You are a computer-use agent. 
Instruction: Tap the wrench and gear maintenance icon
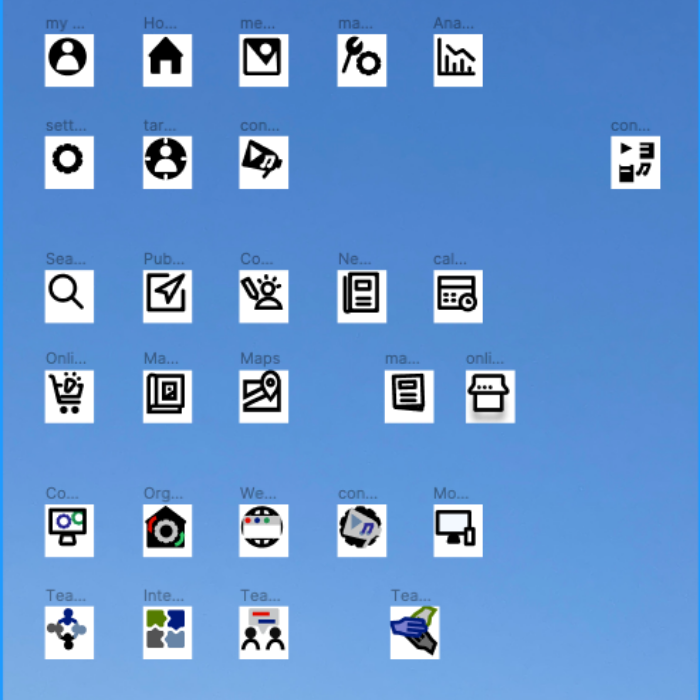tap(361, 60)
